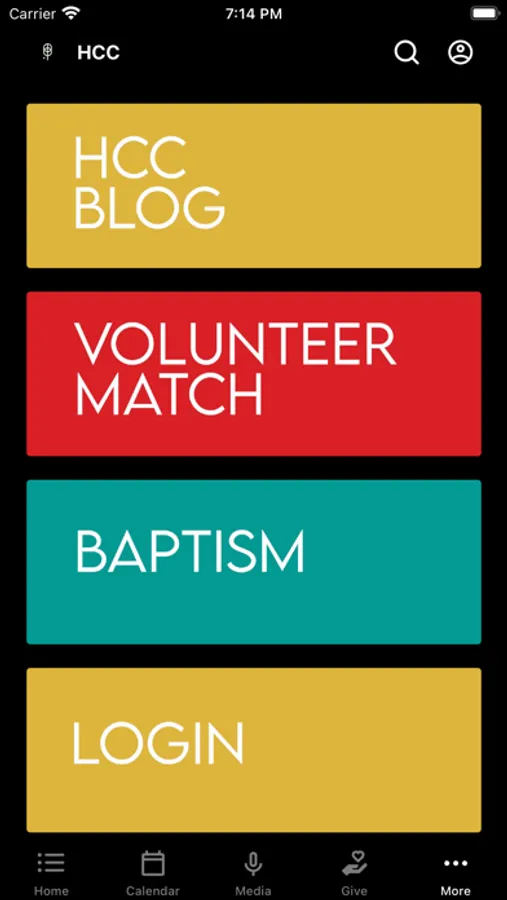Select the More tab
The width and height of the screenshot is (507, 900).
point(455,874)
